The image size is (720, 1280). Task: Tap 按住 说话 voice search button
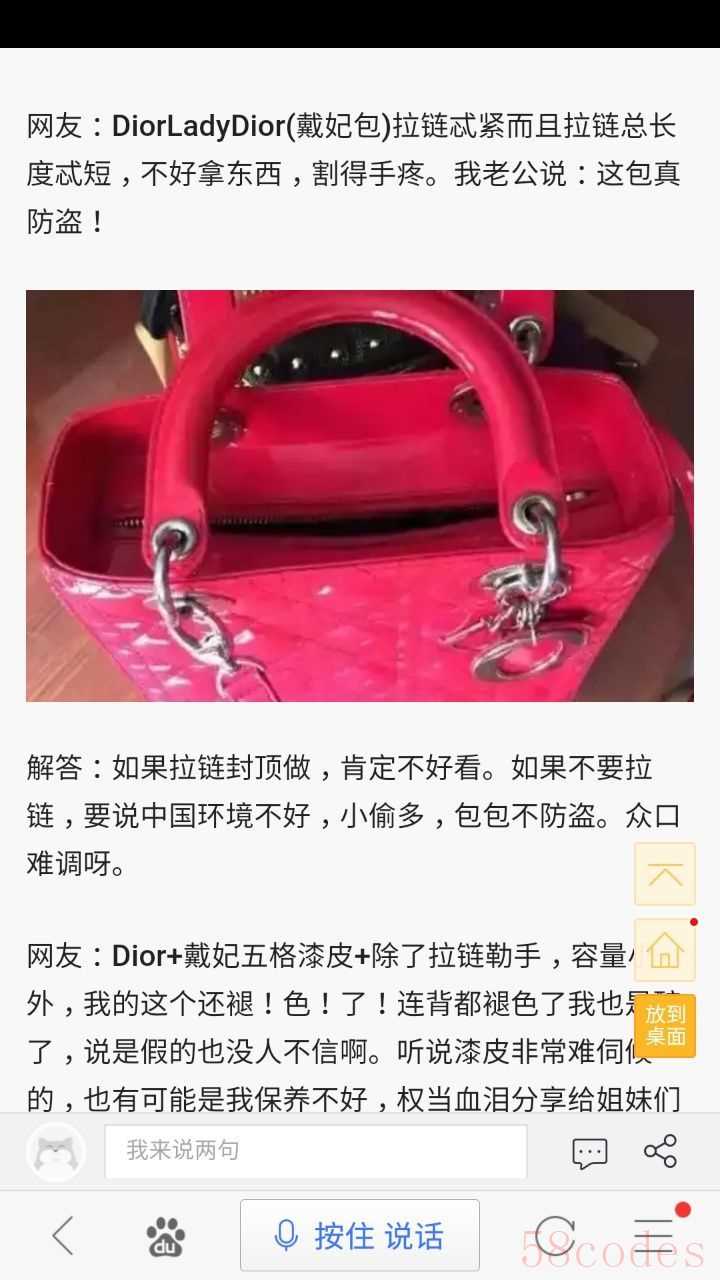point(360,1236)
